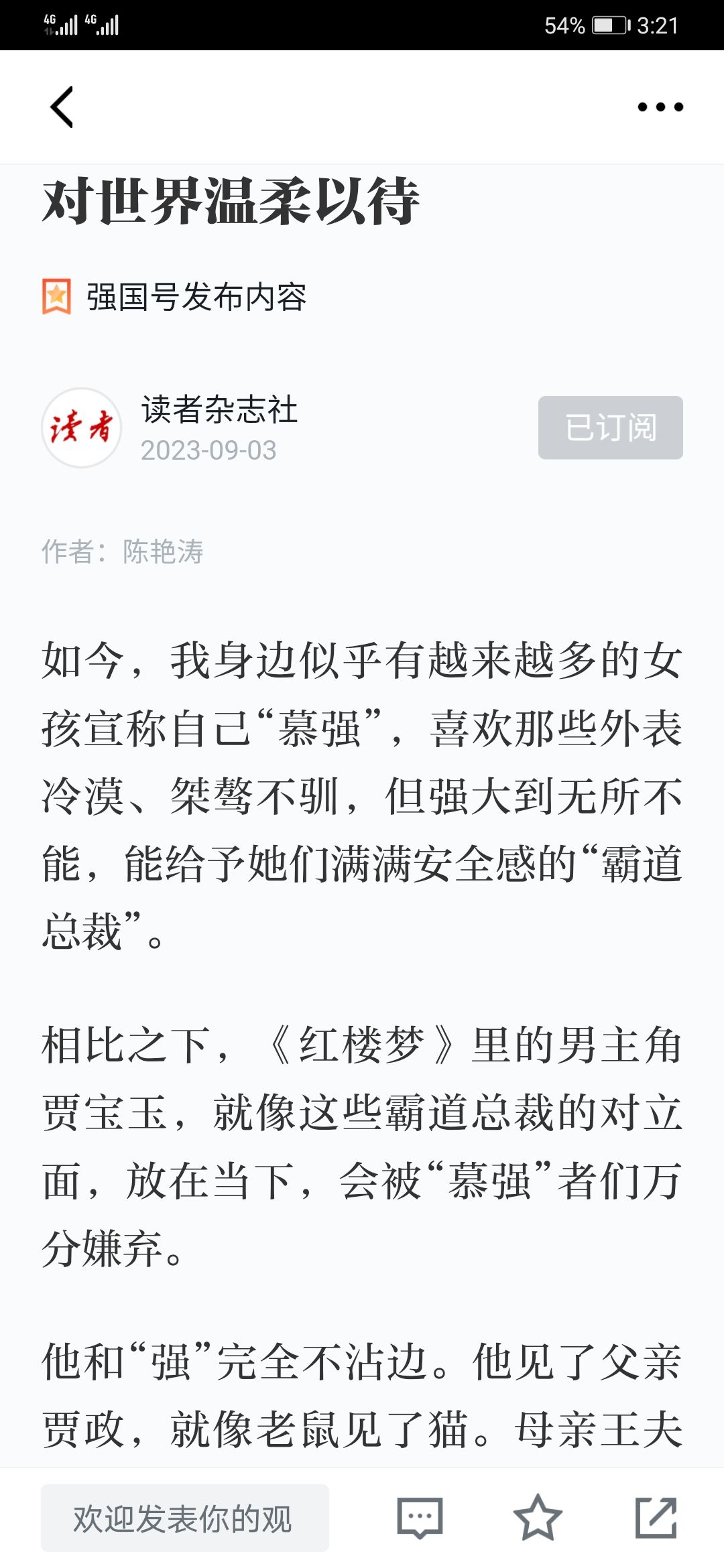Viewport: 724px width, 1568px height.
Task: Tap the 欢迎发表你的观 comment field
Action: 185,1518
